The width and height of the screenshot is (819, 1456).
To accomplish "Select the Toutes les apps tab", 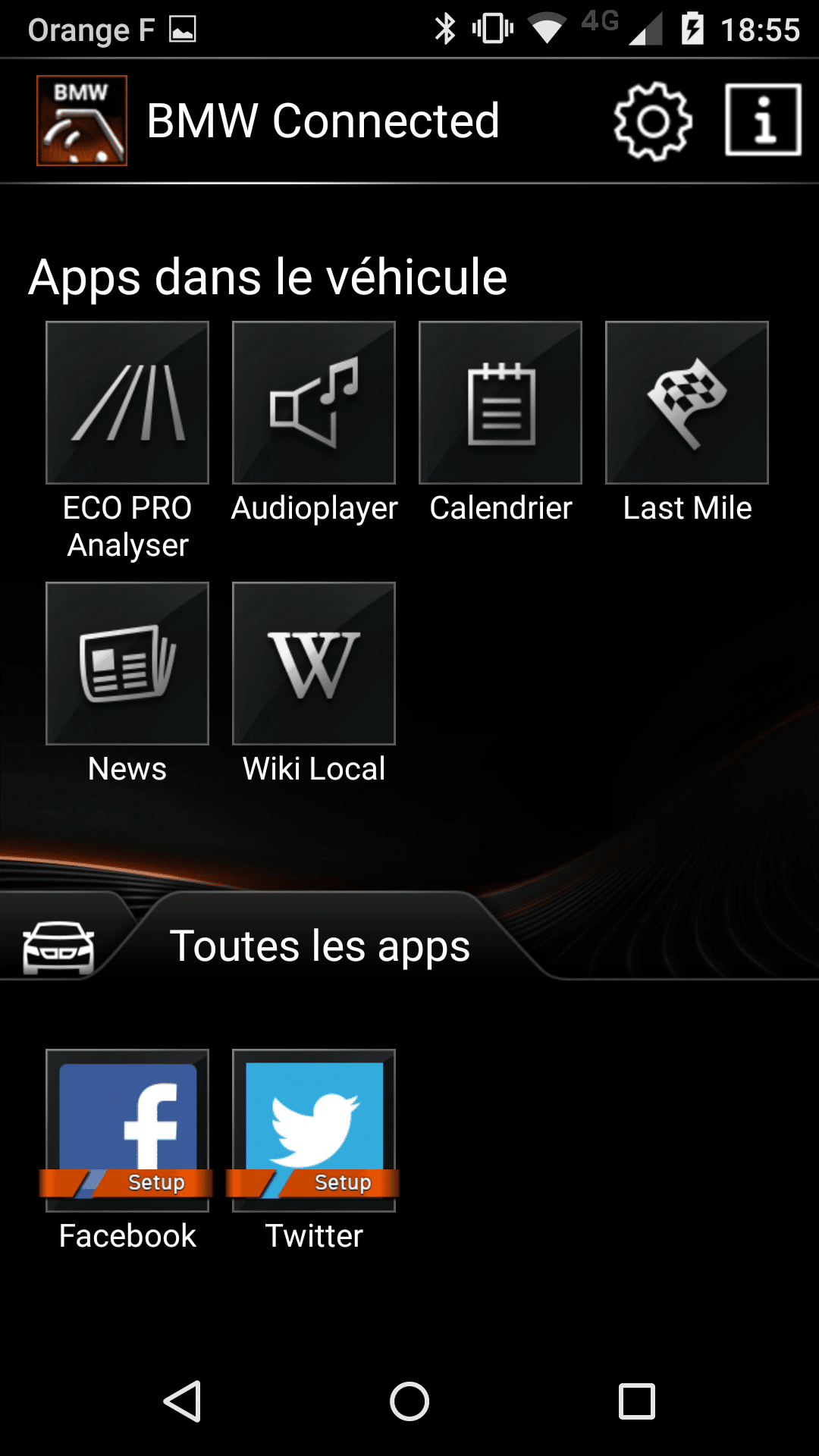I will pyautogui.click(x=320, y=946).
